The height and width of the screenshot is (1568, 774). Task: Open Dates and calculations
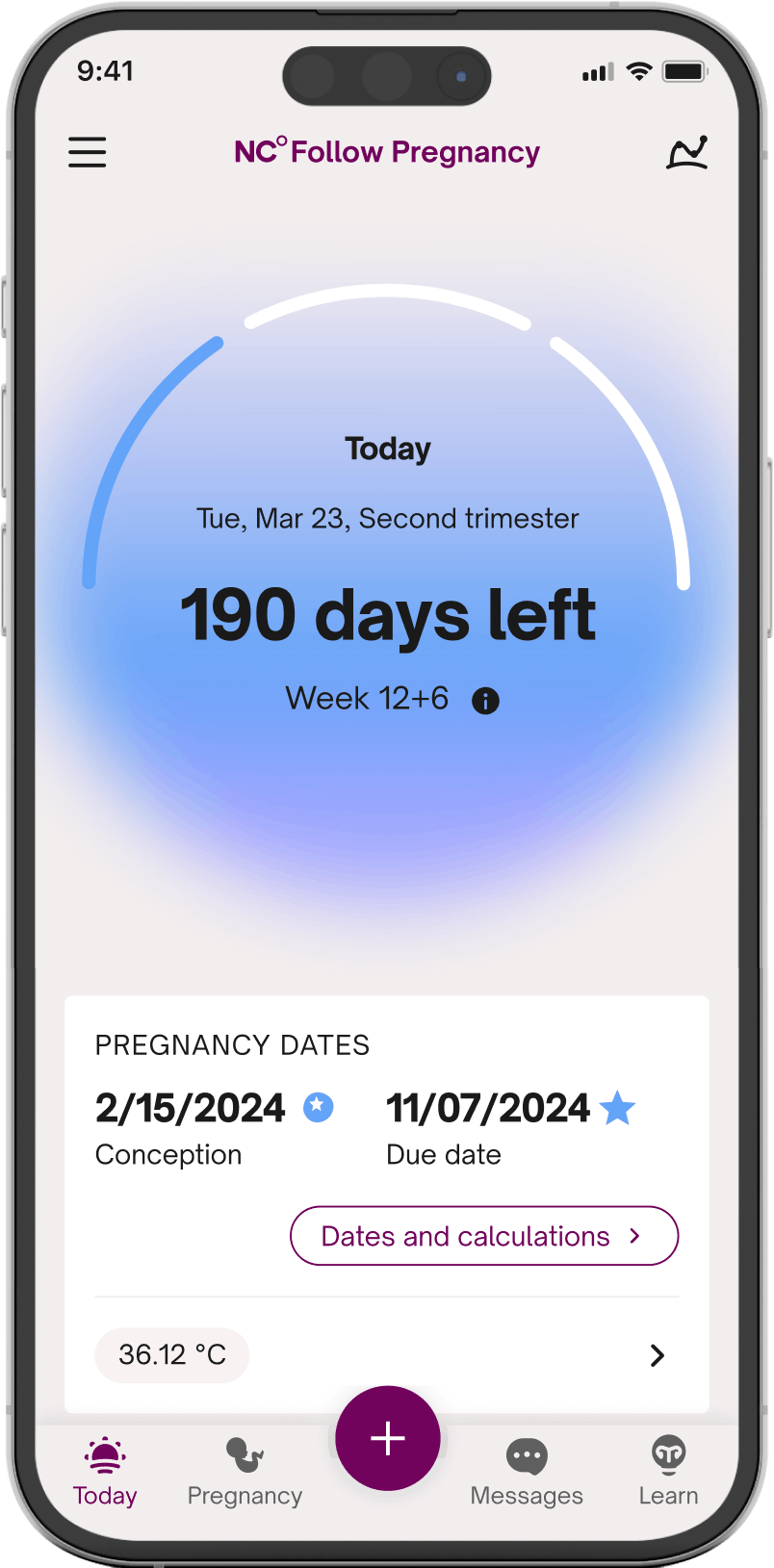(x=484, y=1236)
